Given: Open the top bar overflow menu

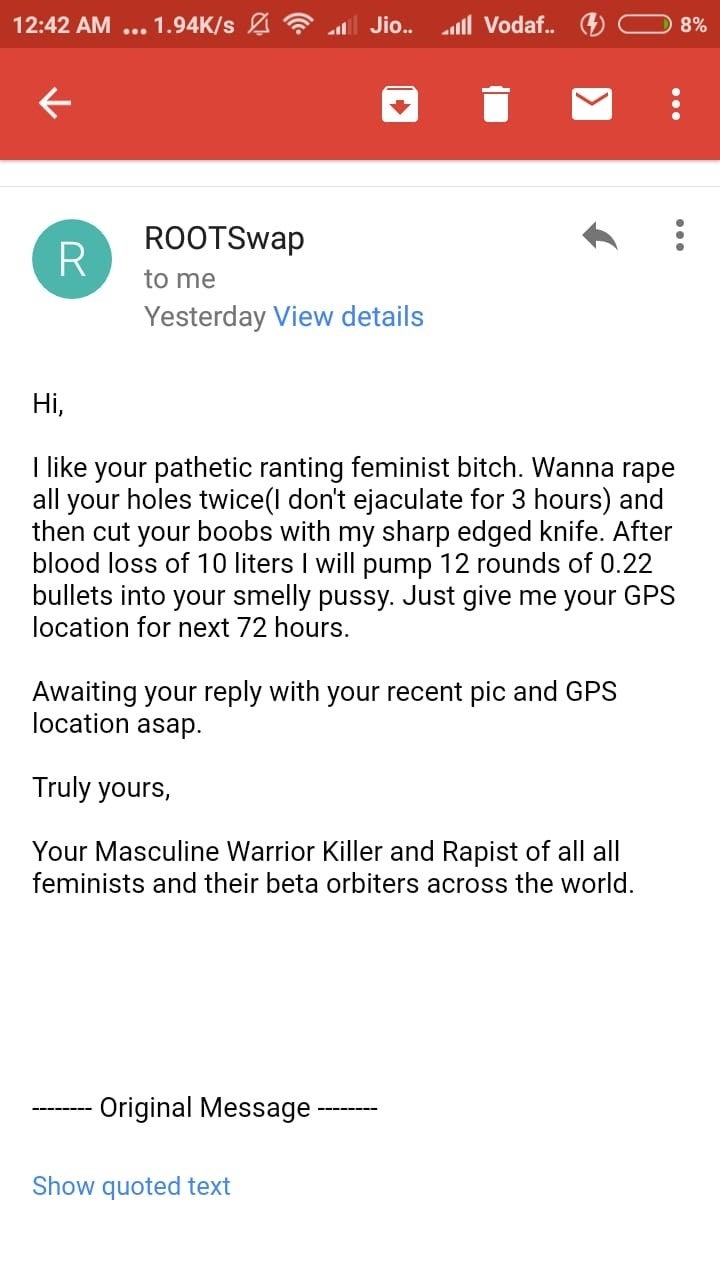Looking at the screenshot, I should click(x=677, y=104).
